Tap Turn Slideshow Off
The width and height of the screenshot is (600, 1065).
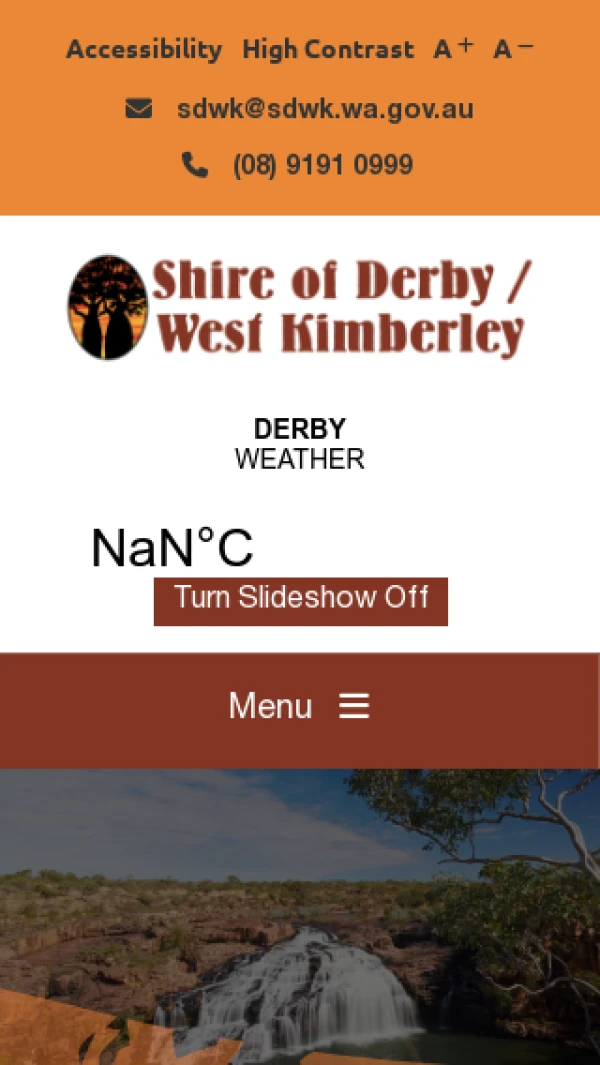pyautogui.click(x=301, y=600)
